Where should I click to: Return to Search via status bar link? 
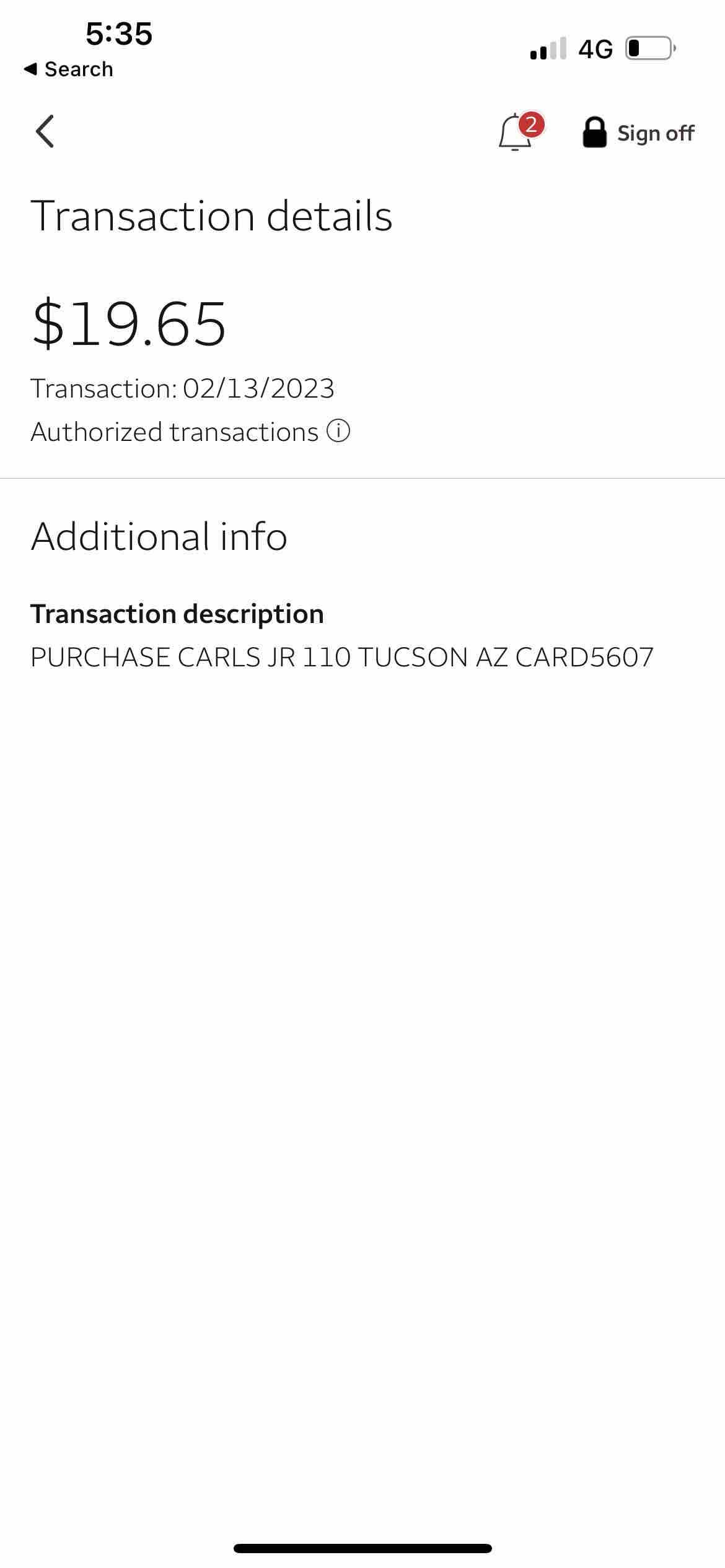coord(68,69)
